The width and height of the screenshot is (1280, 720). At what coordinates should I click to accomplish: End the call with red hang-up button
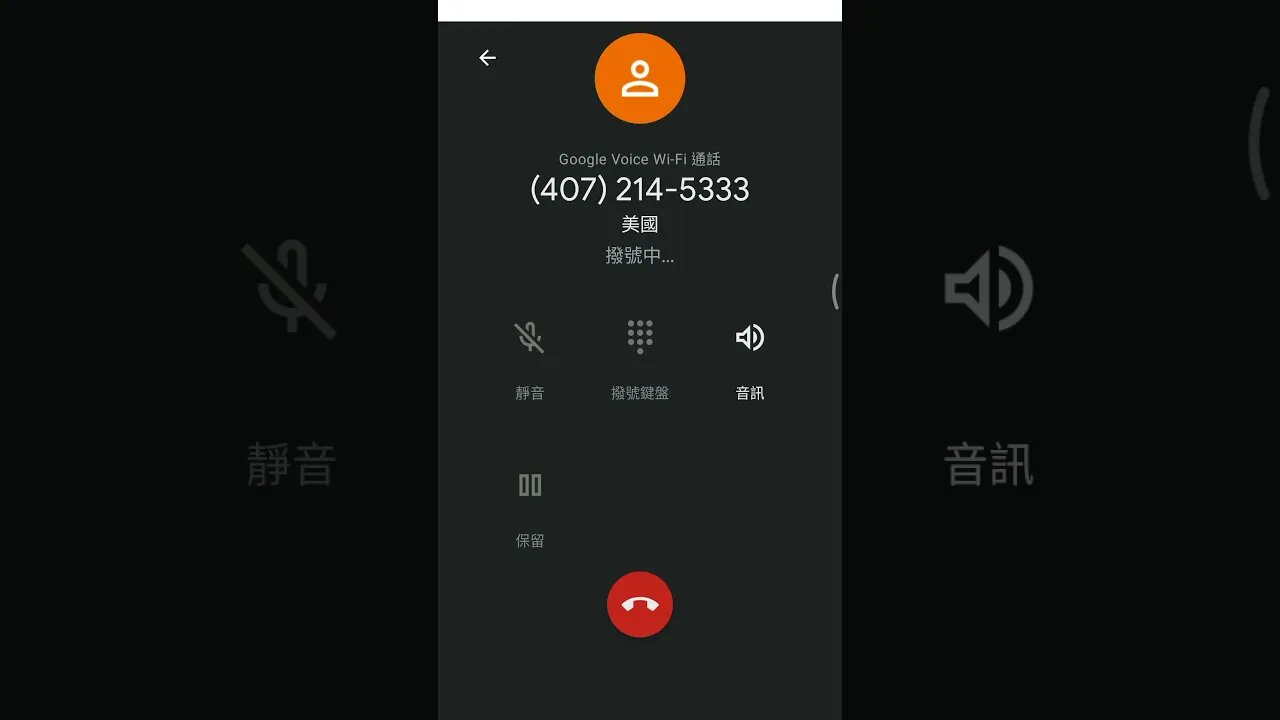(x=640, y=604)
